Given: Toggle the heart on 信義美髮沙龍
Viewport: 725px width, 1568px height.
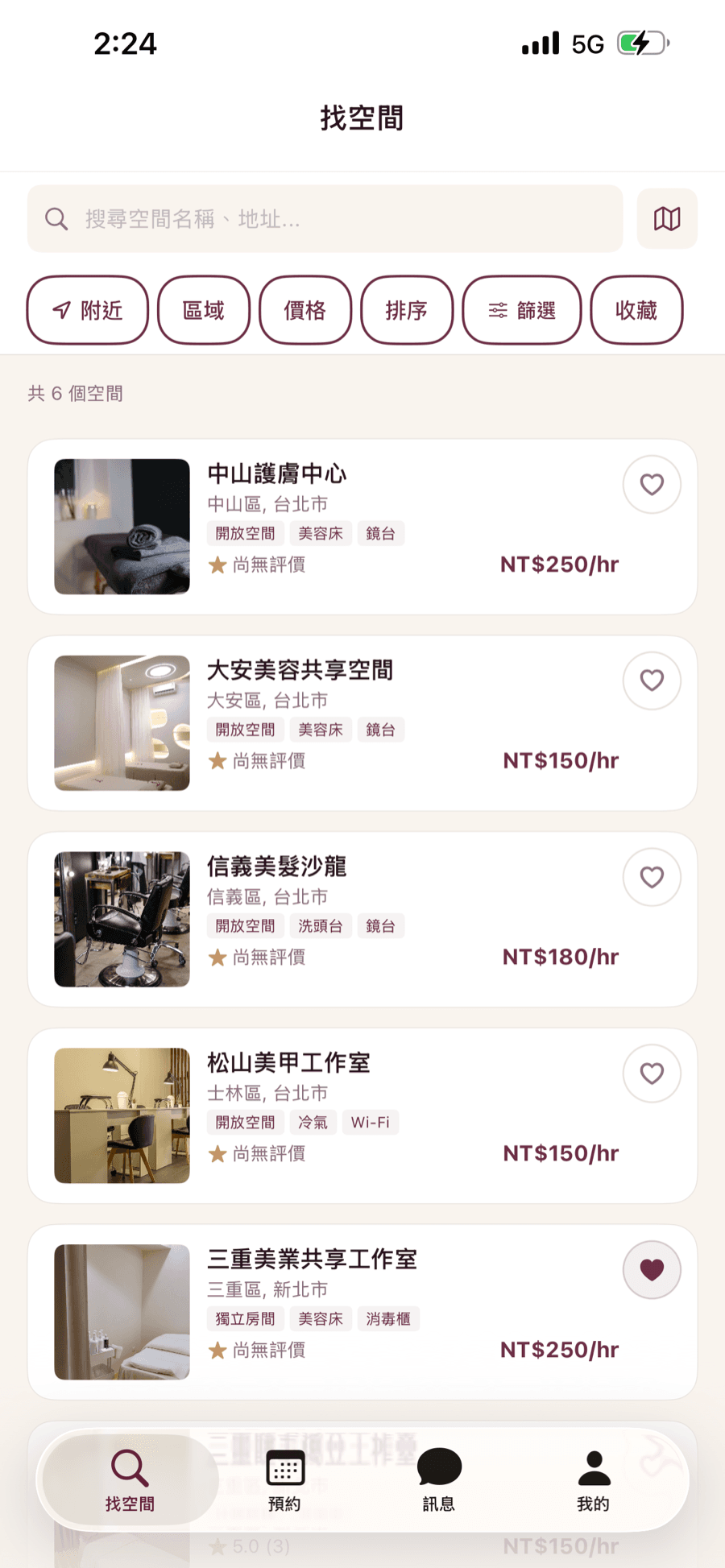Looking at the screenshot, I should 652,877.
